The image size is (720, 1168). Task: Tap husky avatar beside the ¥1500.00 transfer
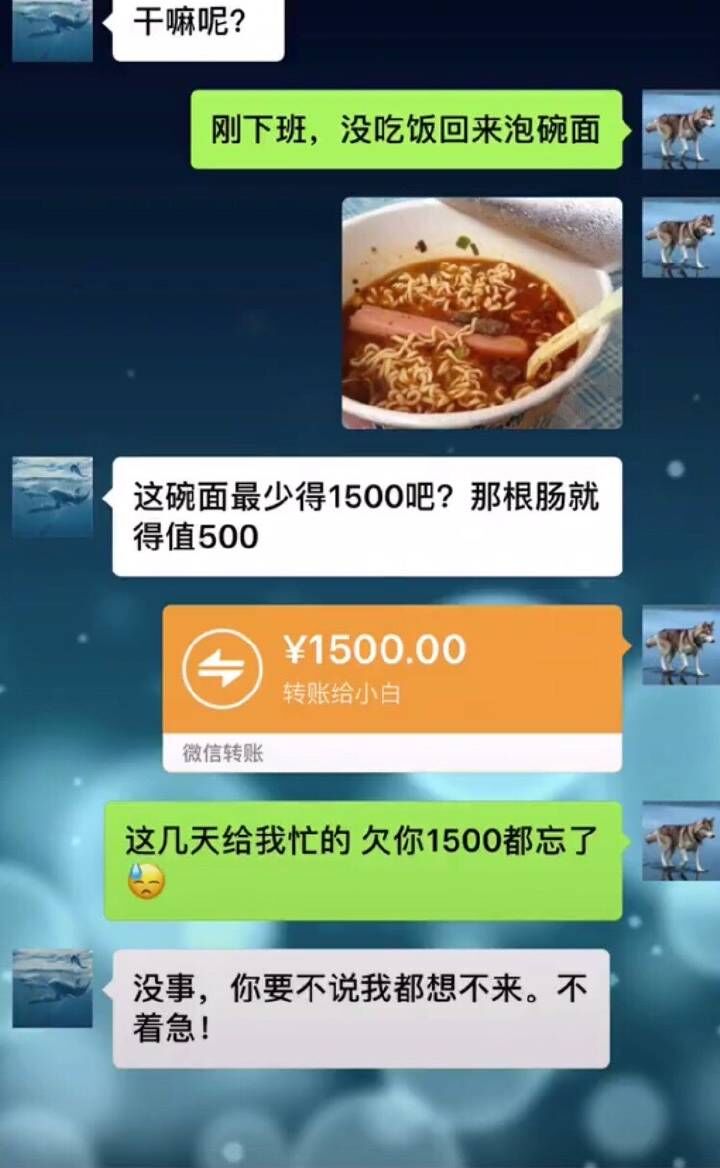(680, 645)
